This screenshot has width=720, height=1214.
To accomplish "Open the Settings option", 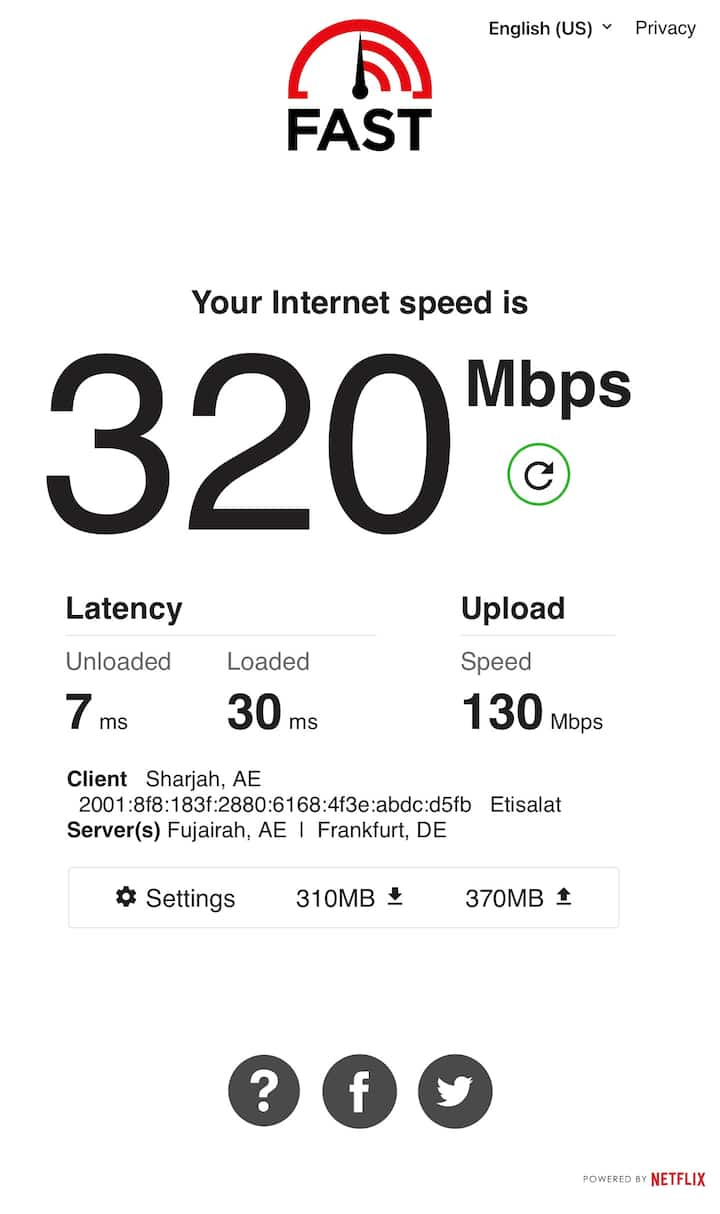I will click(x=176, y=898).
